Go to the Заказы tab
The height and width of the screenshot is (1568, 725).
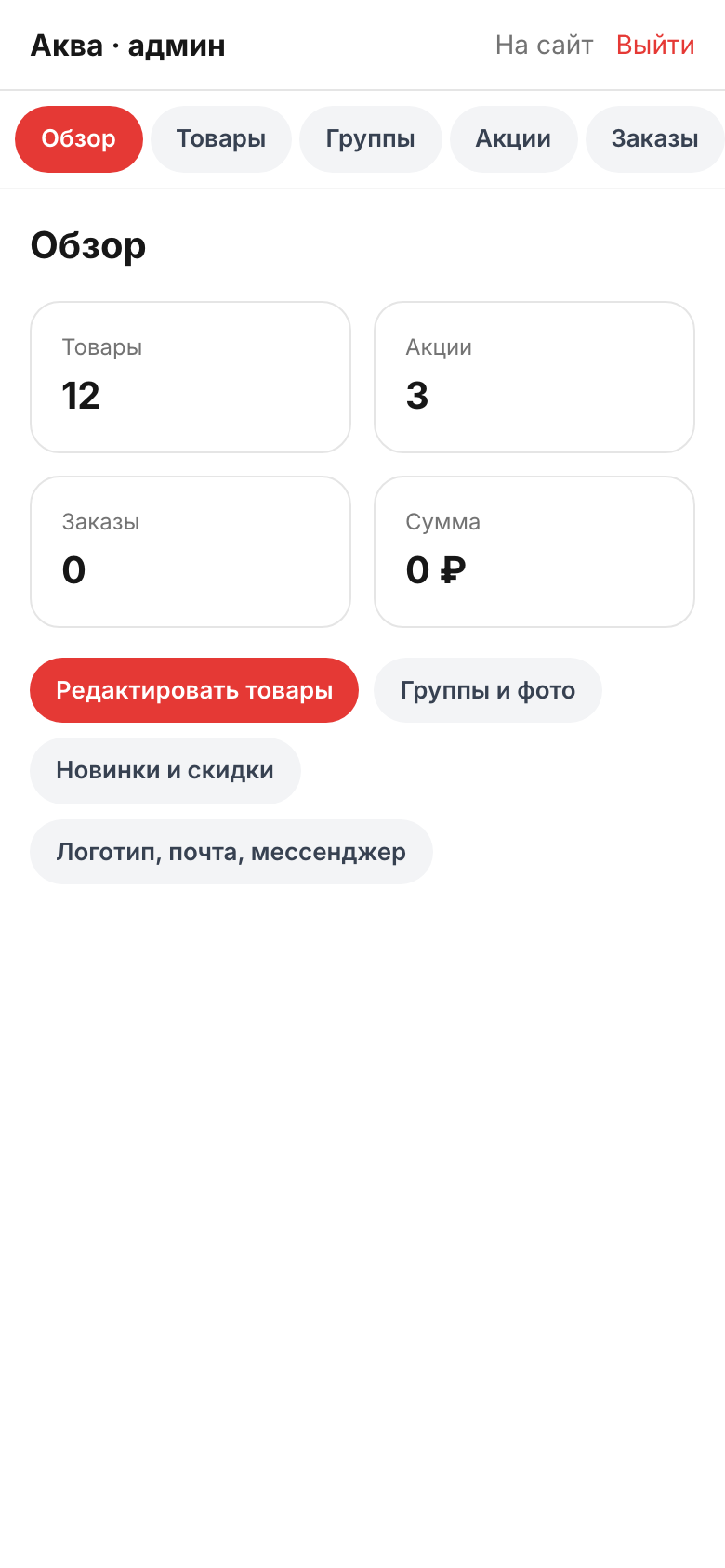pyautogui.click(x=654, y=139)
